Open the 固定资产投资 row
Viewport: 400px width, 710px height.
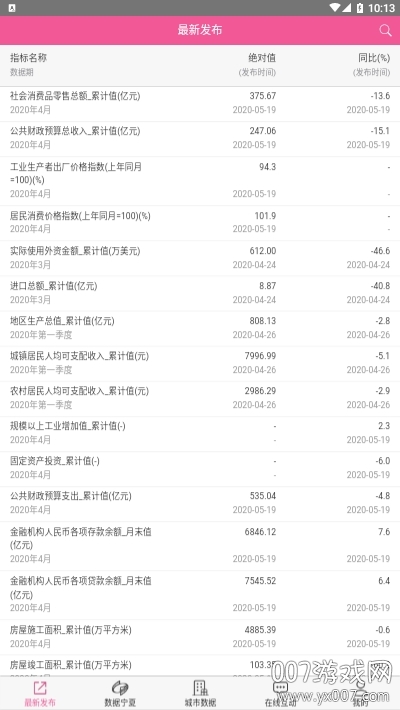[200, 469]
